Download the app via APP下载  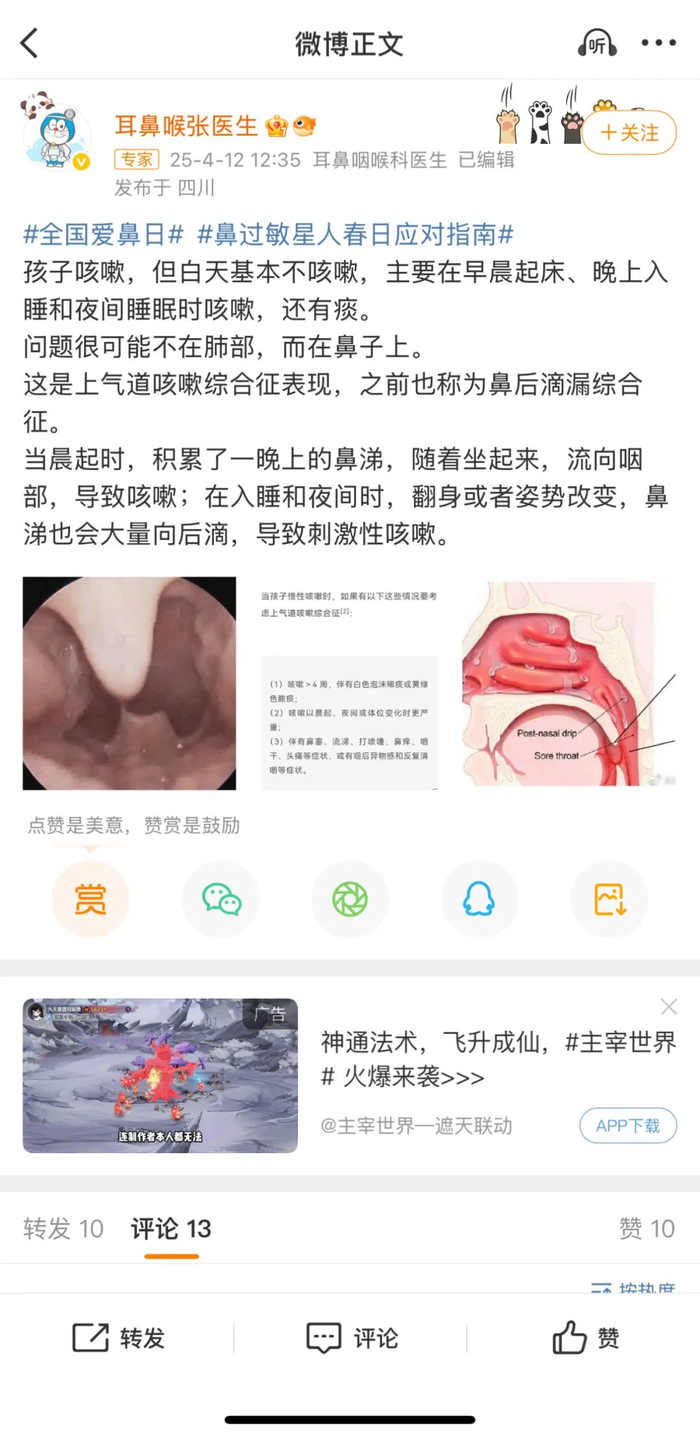(x=628, y=1126)
